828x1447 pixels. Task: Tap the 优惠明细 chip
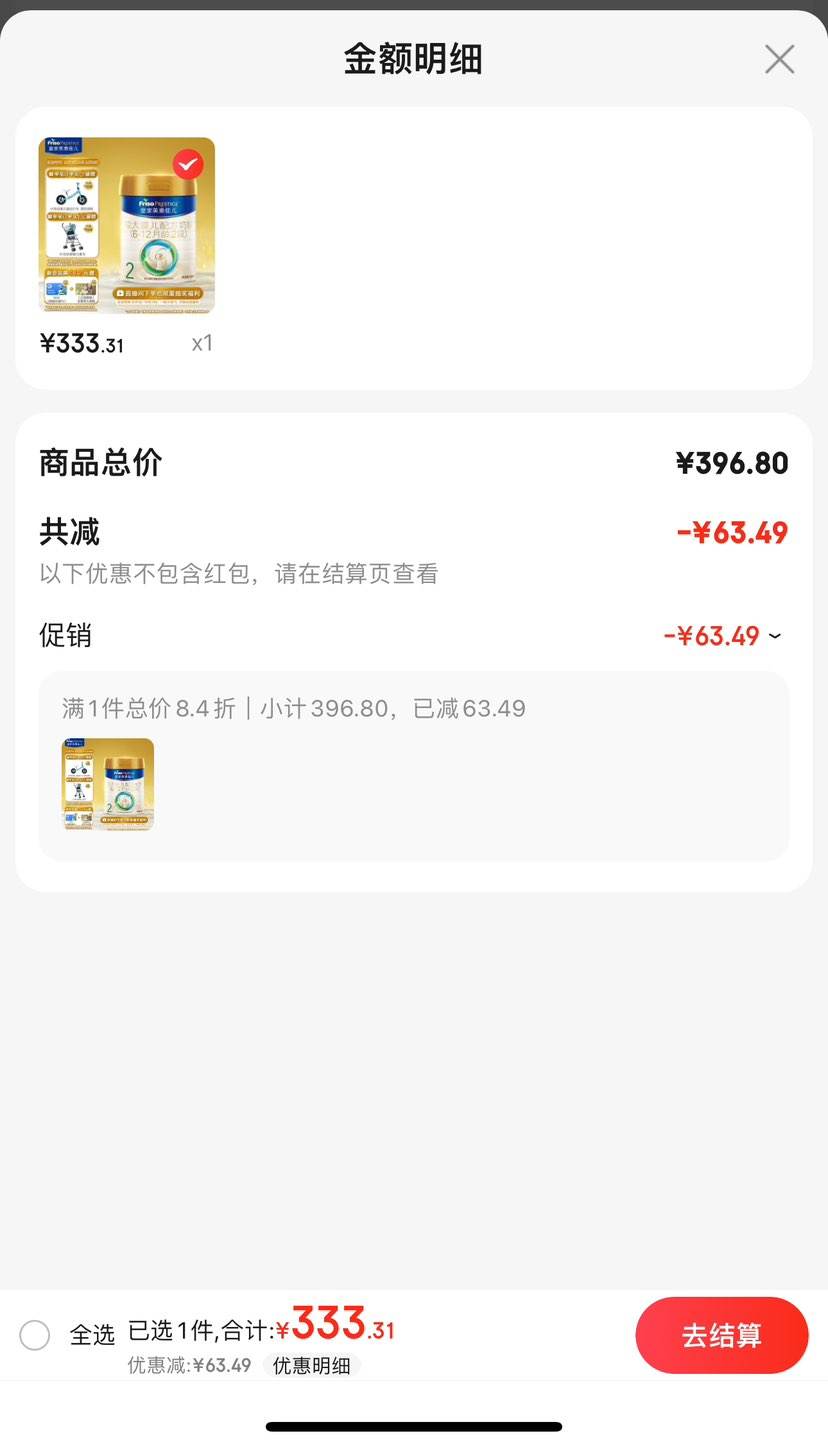coord(312,1366)
